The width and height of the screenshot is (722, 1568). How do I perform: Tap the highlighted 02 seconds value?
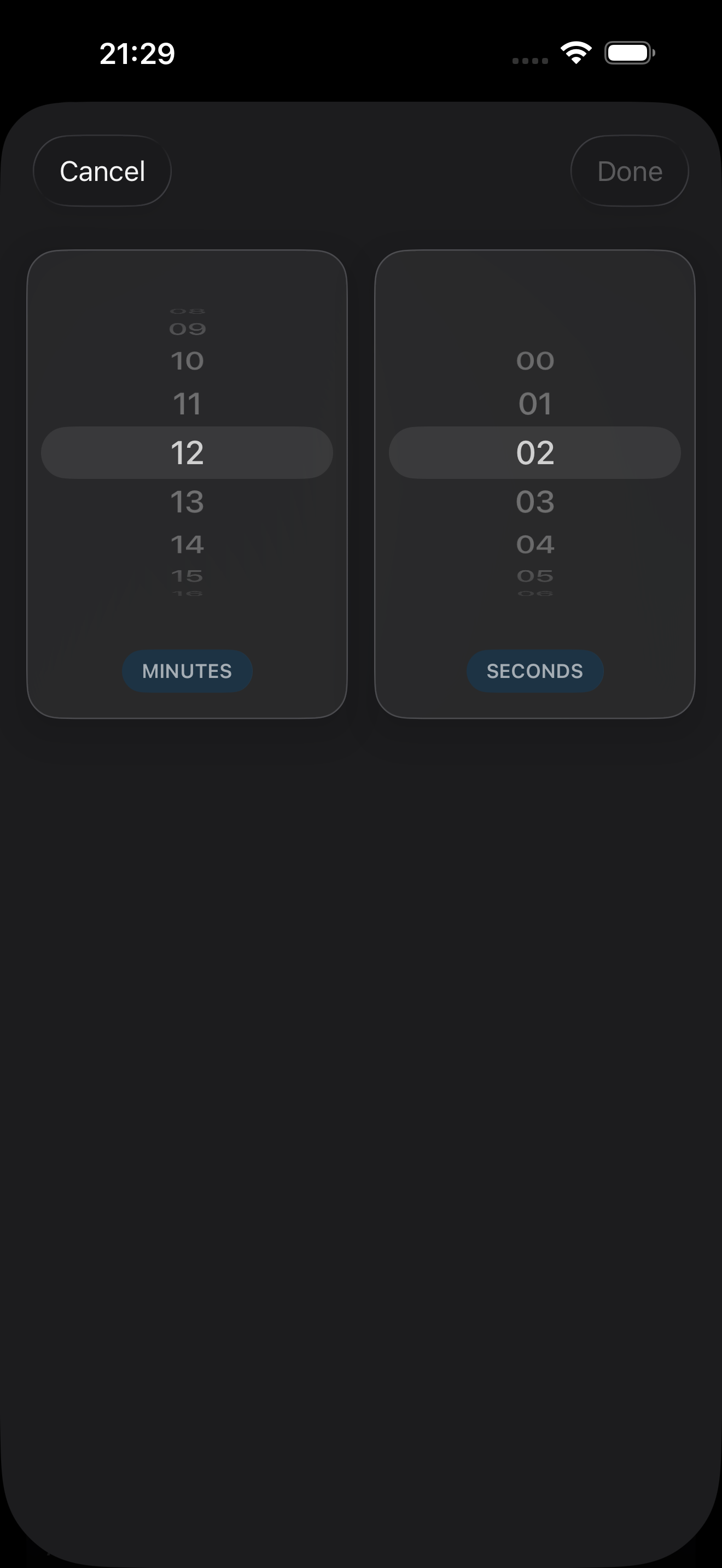coord(534,452)
